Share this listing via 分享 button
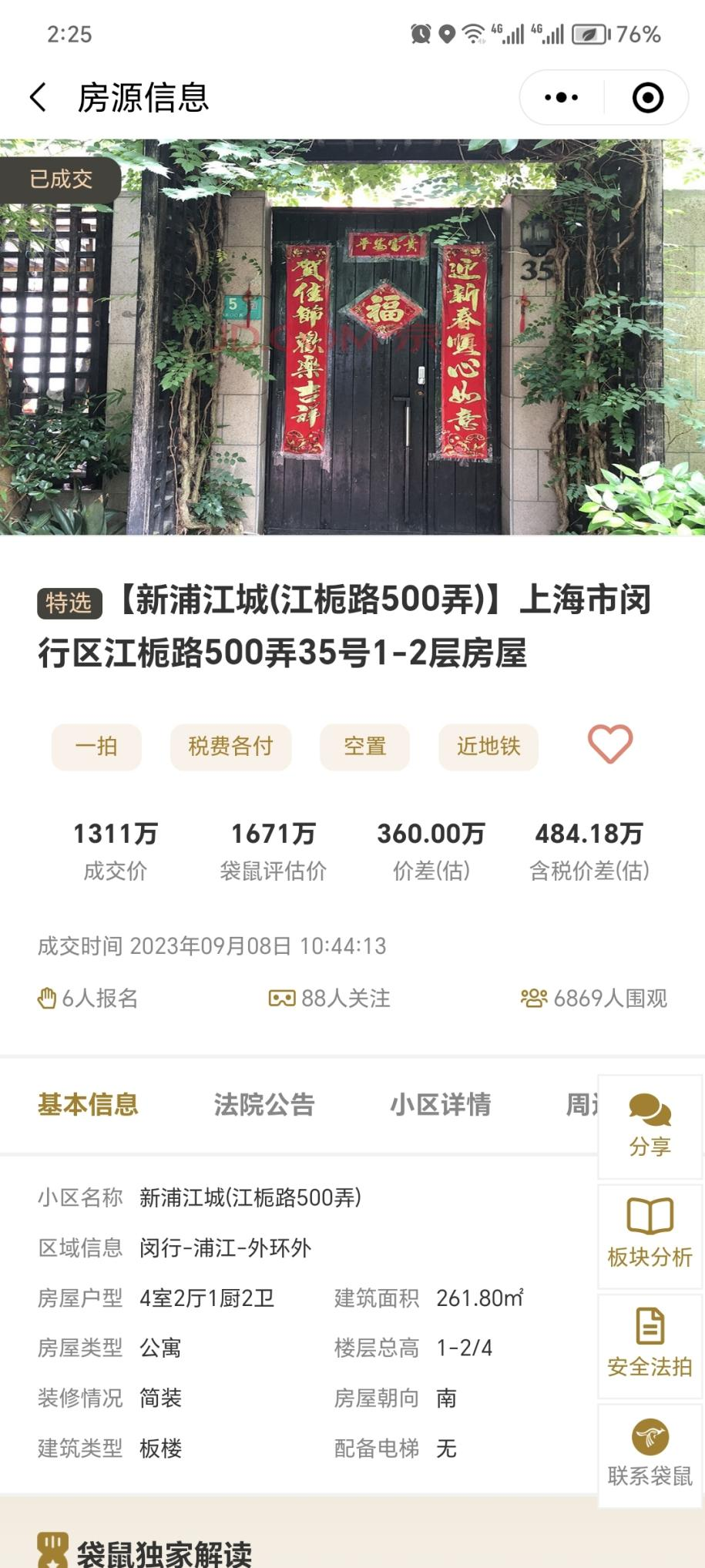 click(x=650, y=1126)
